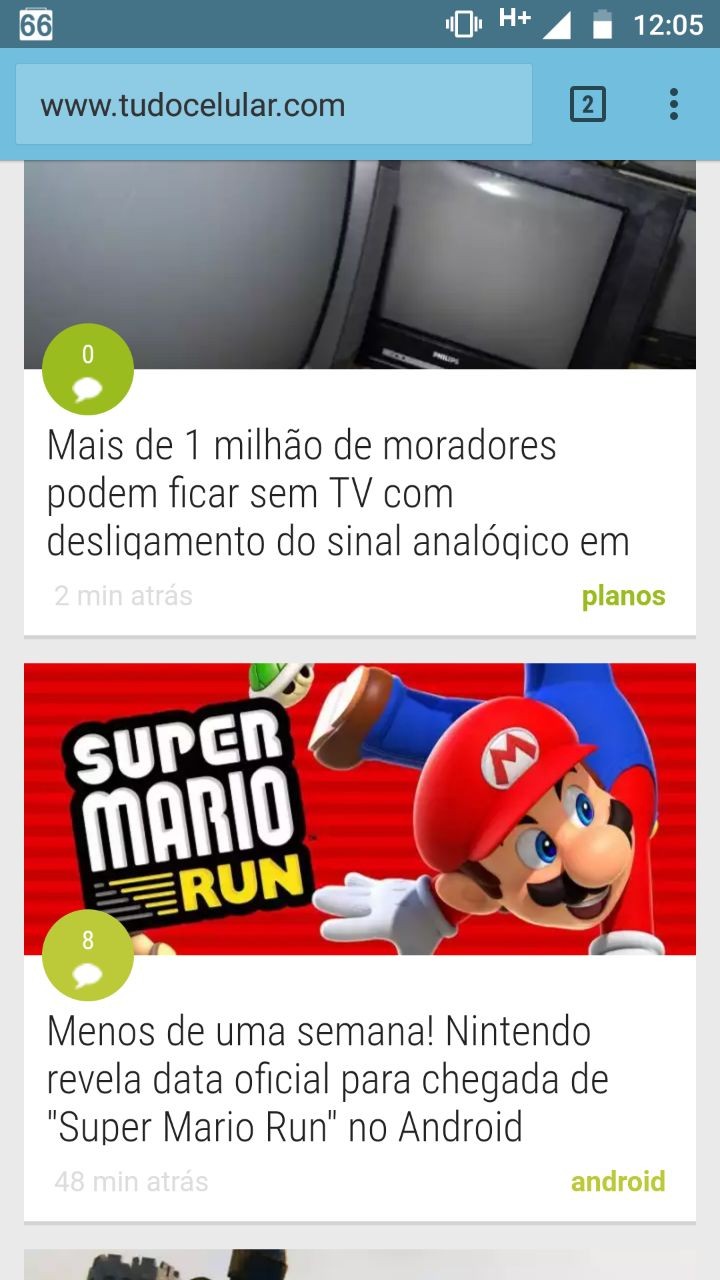Open the planos category link

623,596
